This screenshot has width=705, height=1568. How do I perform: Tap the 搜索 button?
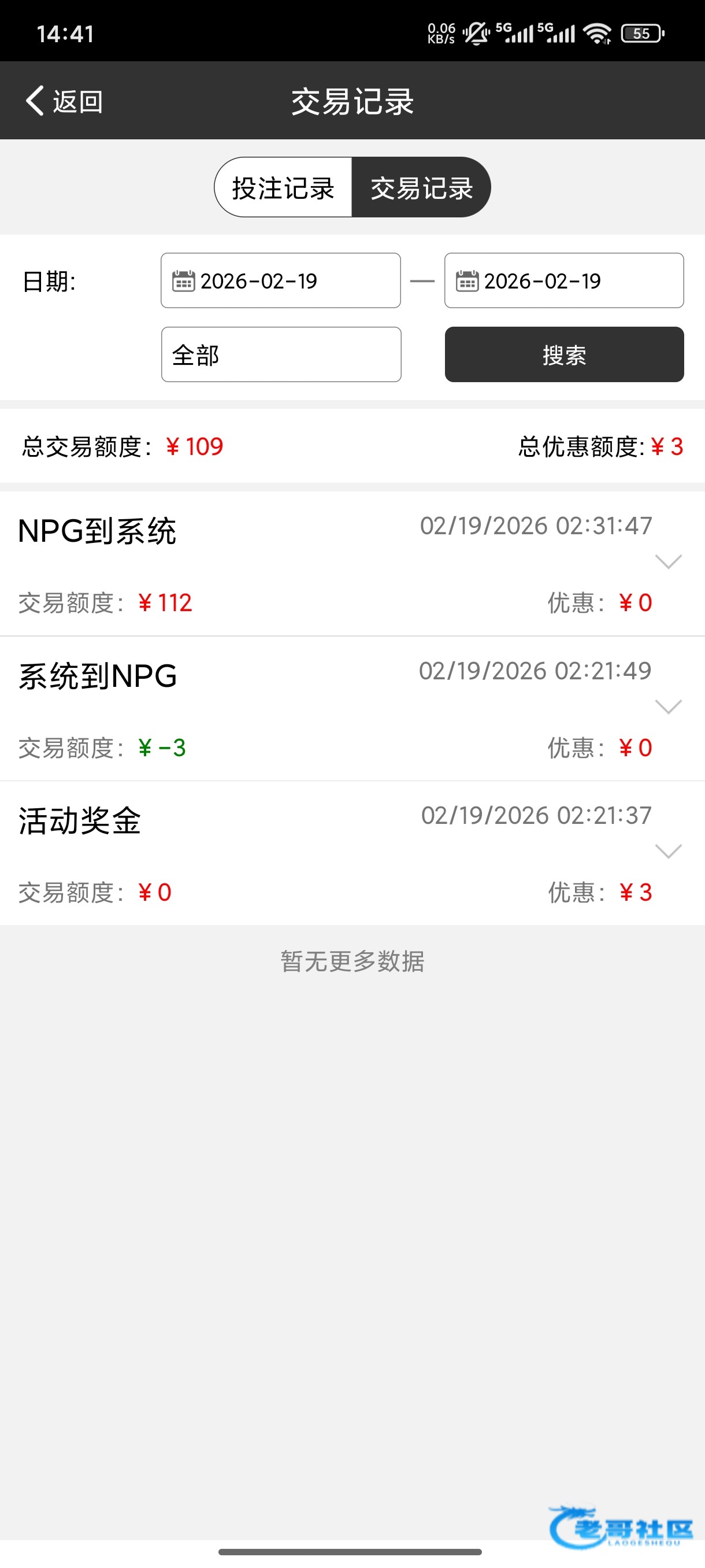[564, 355]
